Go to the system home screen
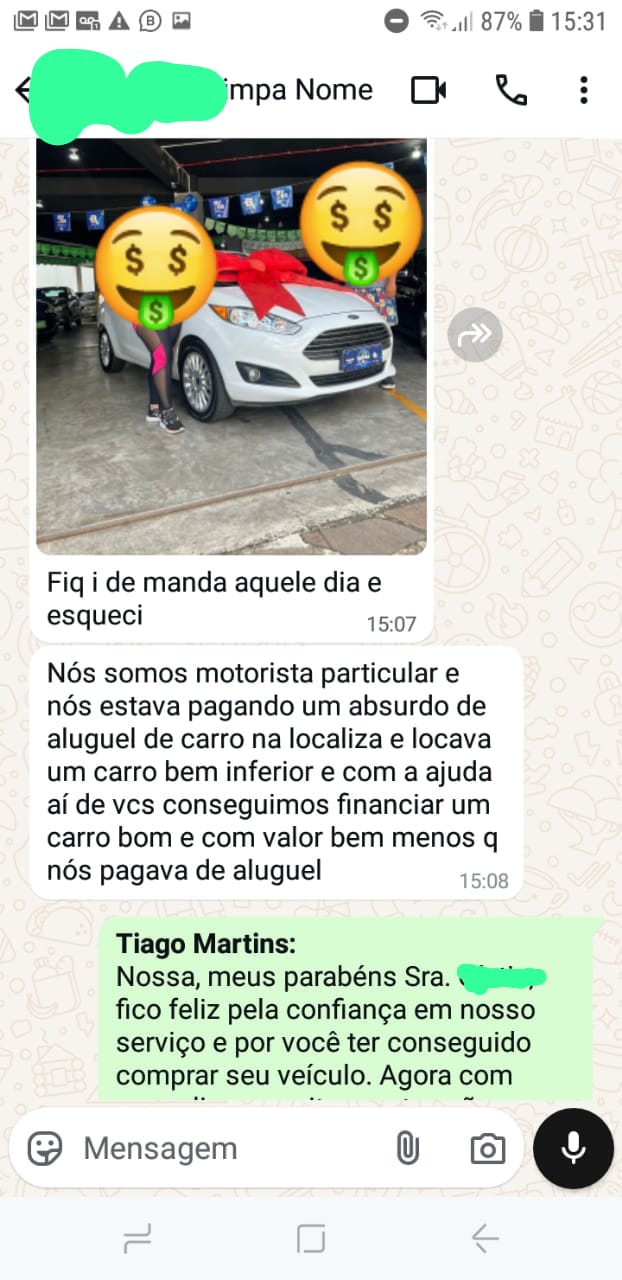Image resolution: width=622 pixels, height=1280 pixels. pos(311,1240)
